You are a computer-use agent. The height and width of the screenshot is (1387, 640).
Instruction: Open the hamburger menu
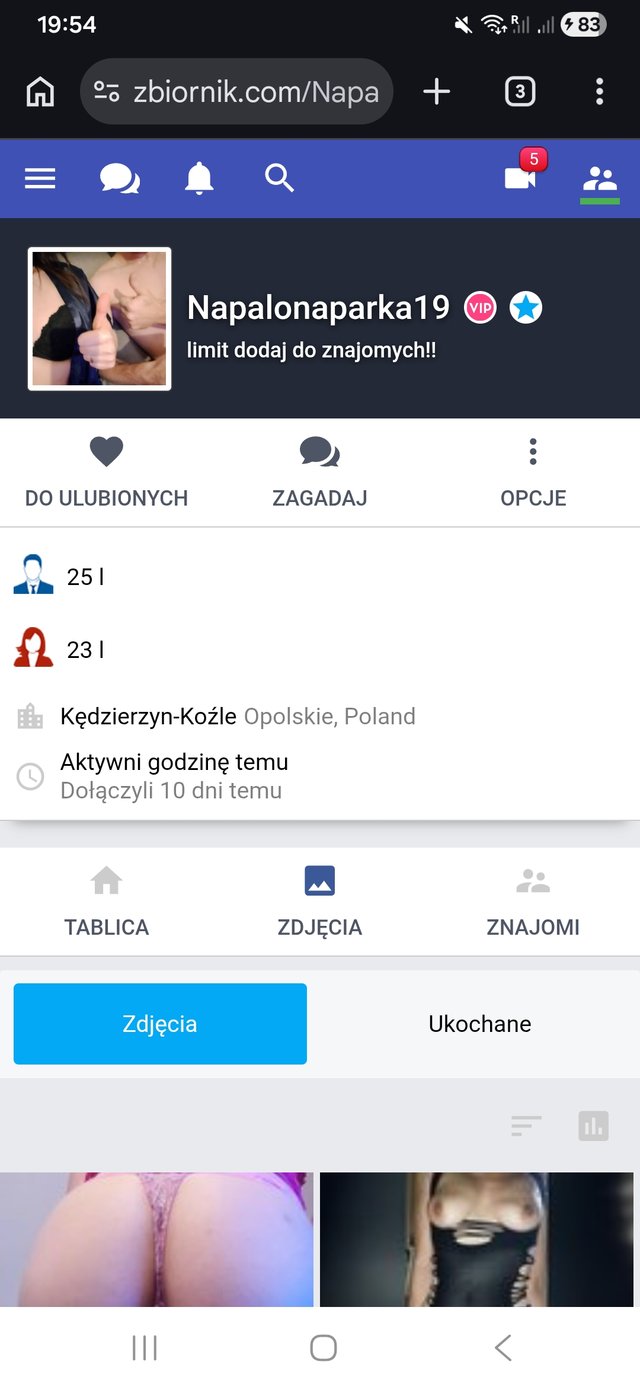40,179
